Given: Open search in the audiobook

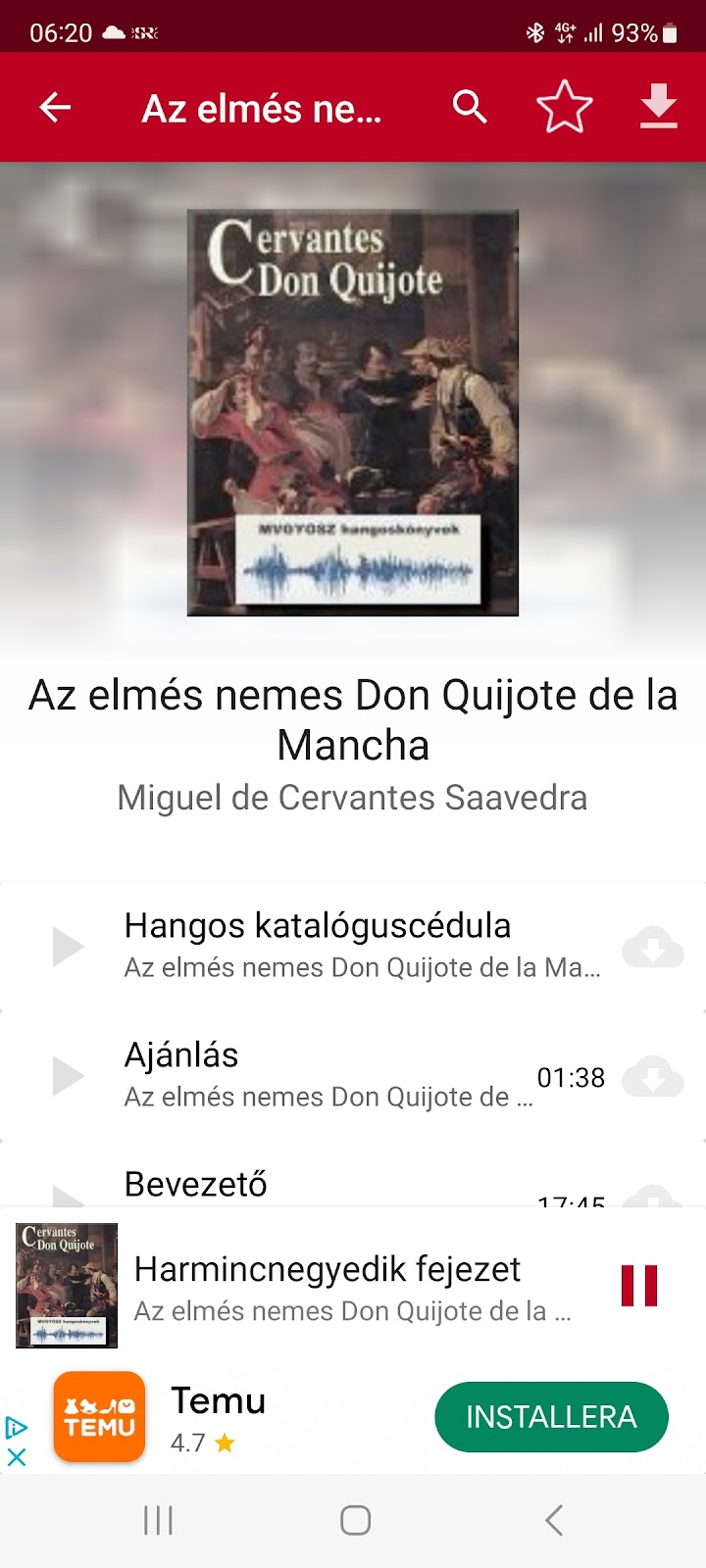Looking at the screenshot, I should coord(470,107).
